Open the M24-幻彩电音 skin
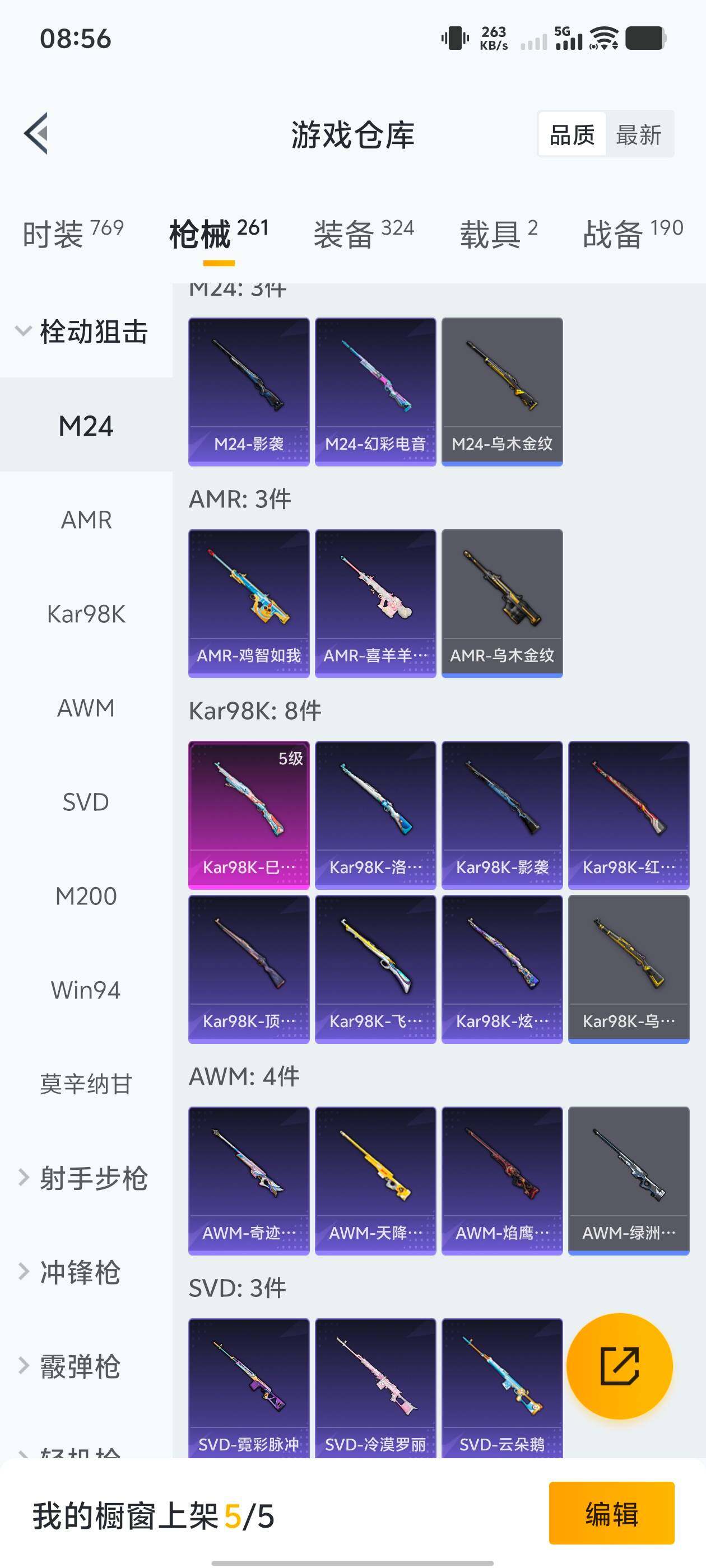This screenshot has width=706, height=1568. [375, 391]
